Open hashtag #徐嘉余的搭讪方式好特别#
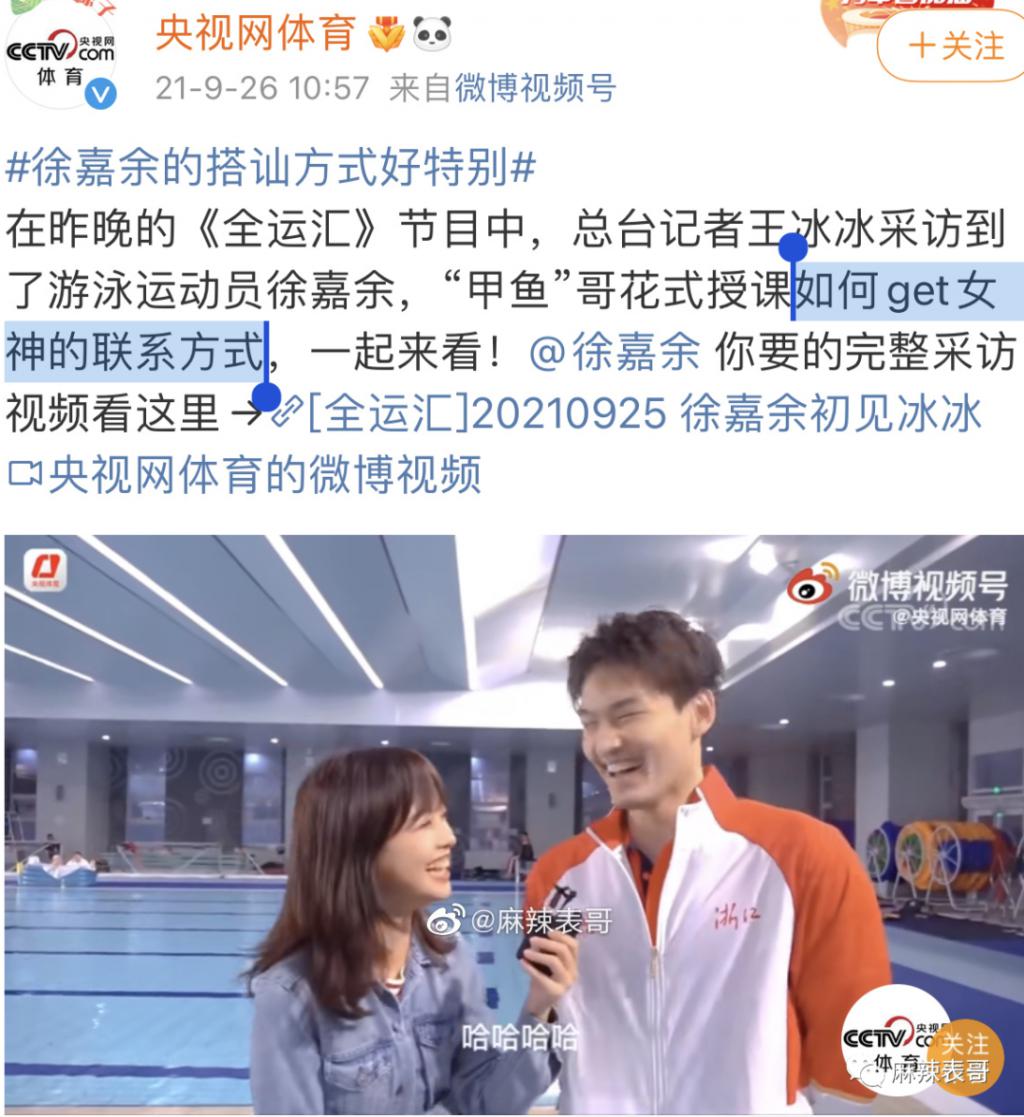1024x1117 pixels. pyautogui.click(x=271, y=169)
